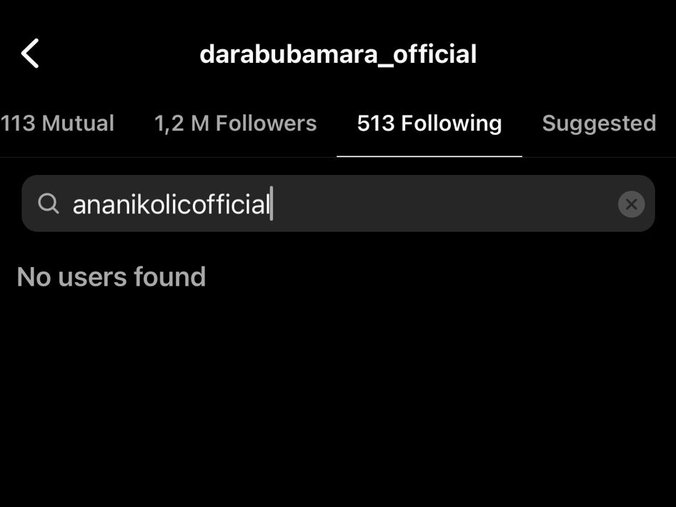Open the 1,2 M Followers tab
Screen dimensions: 676x507
point(235,124)
